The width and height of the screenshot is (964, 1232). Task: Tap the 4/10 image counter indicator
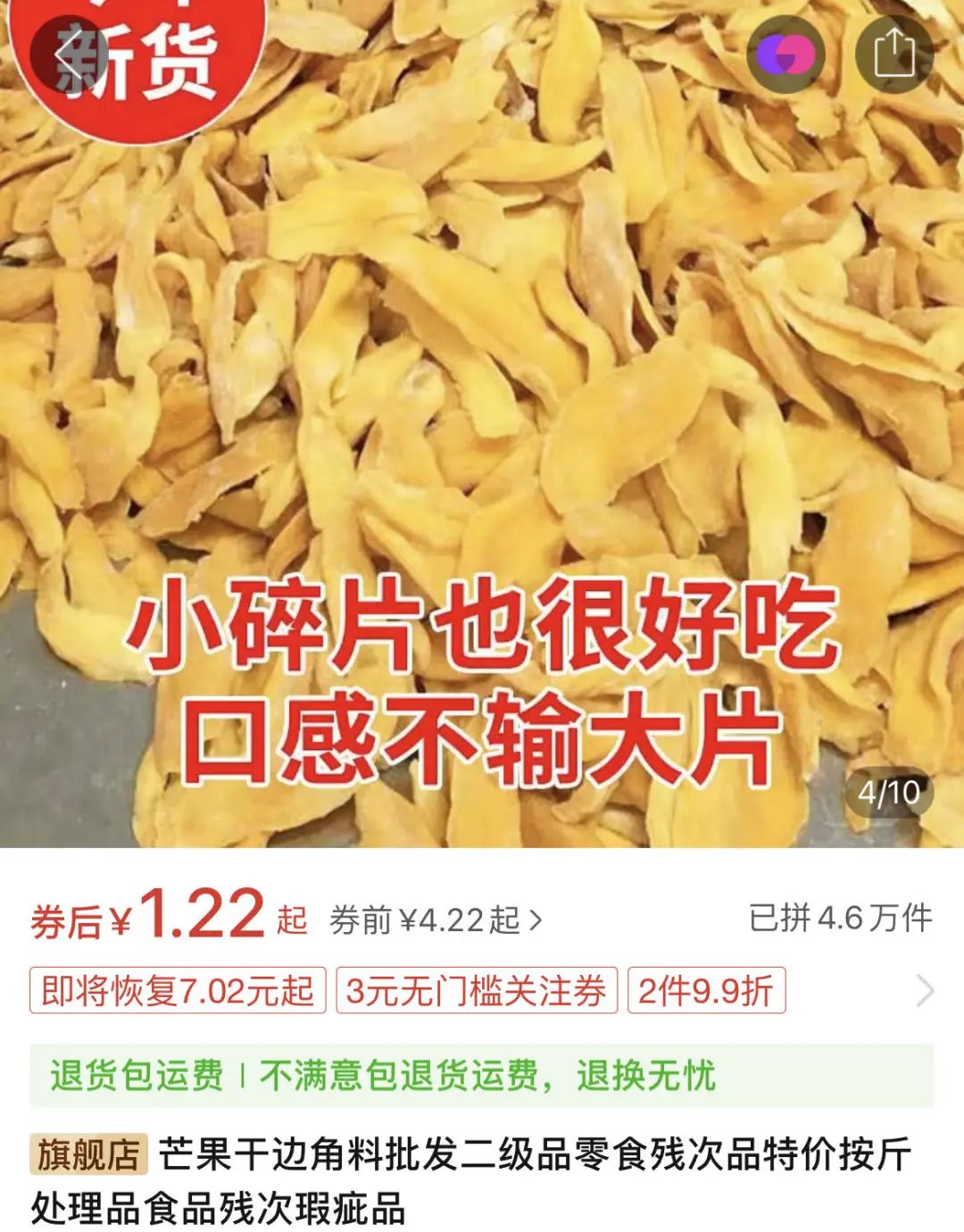click(x=890, y=794)
